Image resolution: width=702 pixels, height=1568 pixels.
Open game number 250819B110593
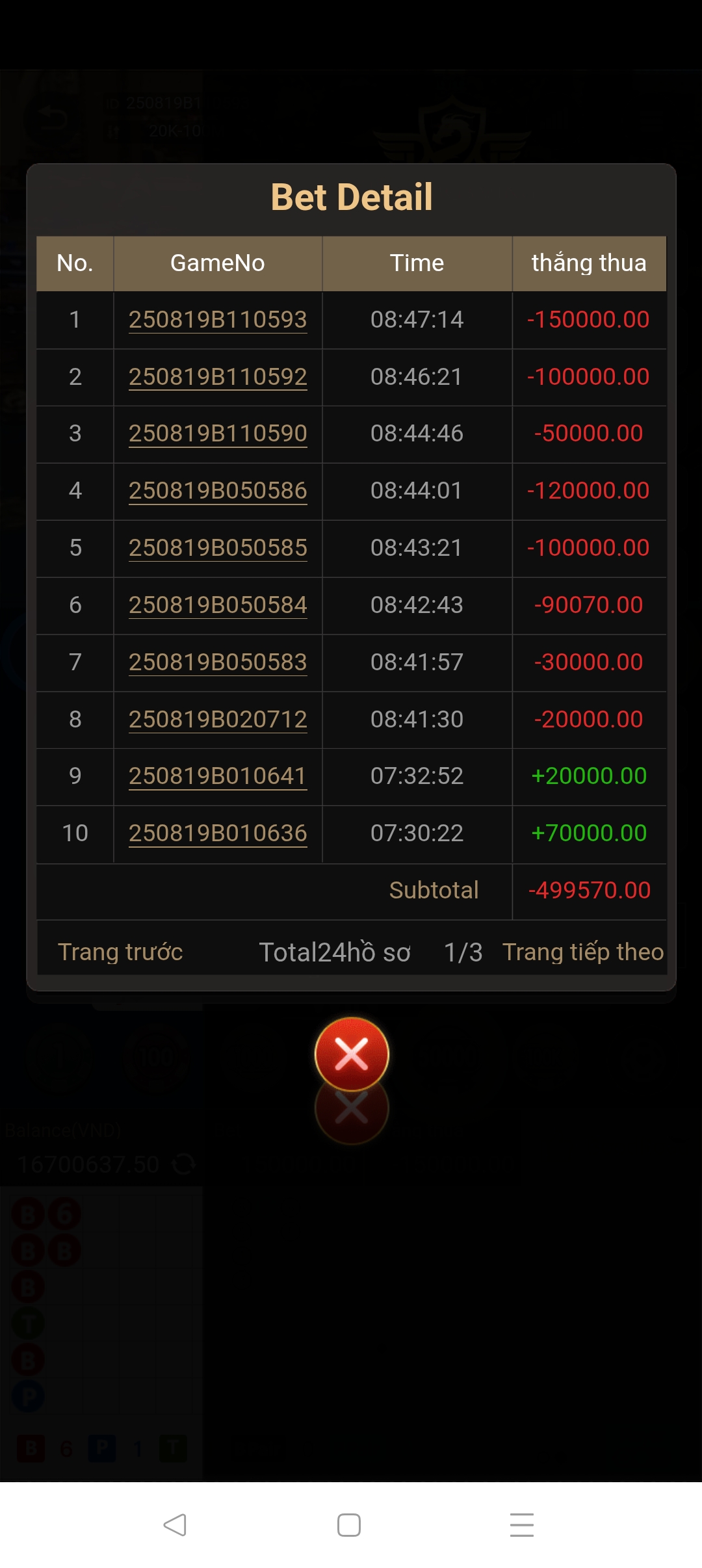(218, 320)
